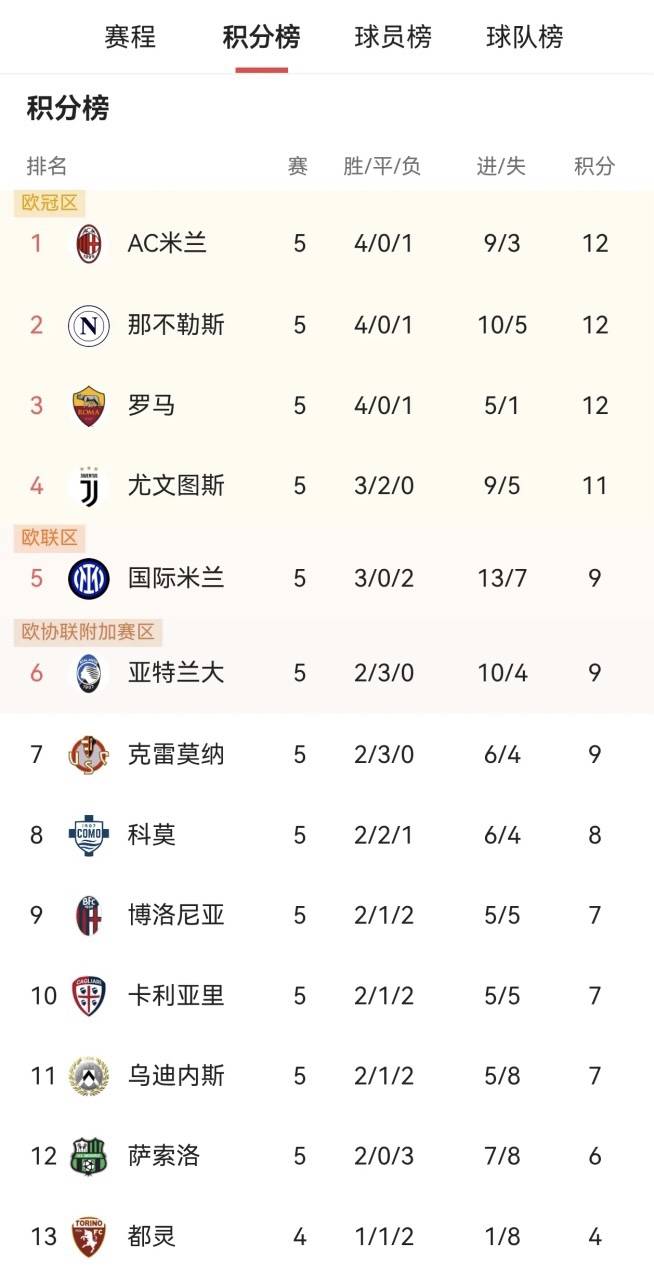Select the 积分榜 tab
This screenshot has width=654, height=1281.
[x=261, y=38]
